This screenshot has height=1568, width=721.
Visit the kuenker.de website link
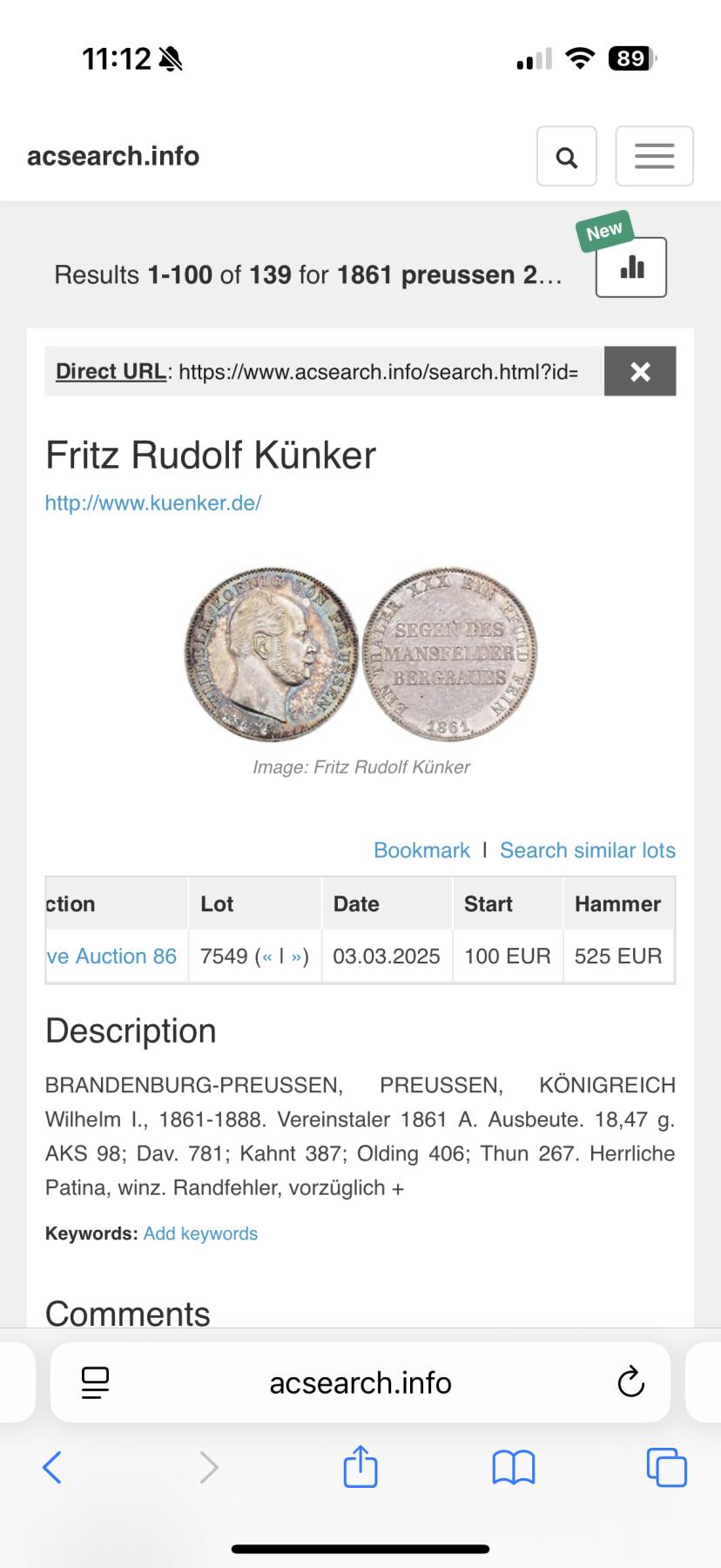(153, 503)
